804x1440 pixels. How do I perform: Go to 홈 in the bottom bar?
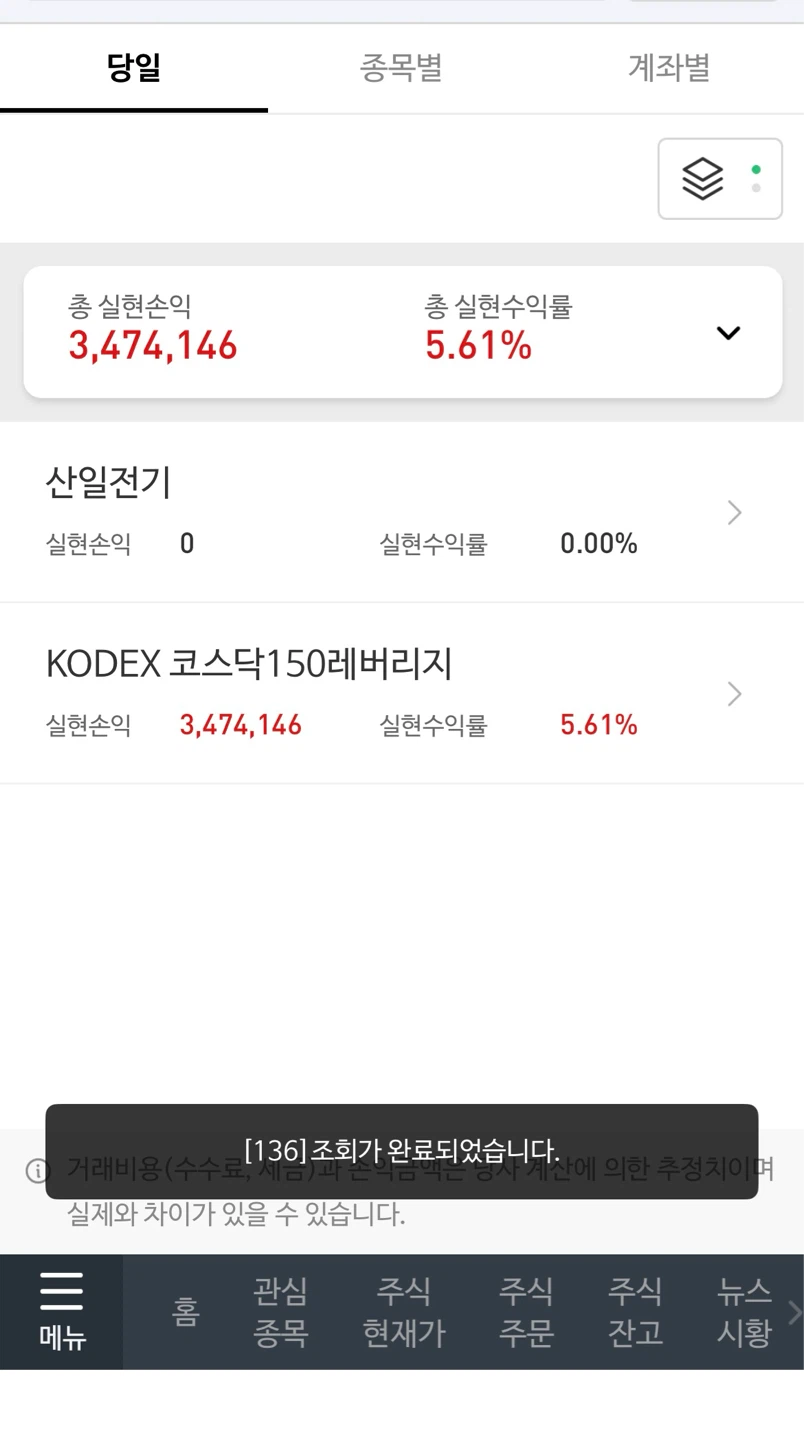tap(186, 1311)
